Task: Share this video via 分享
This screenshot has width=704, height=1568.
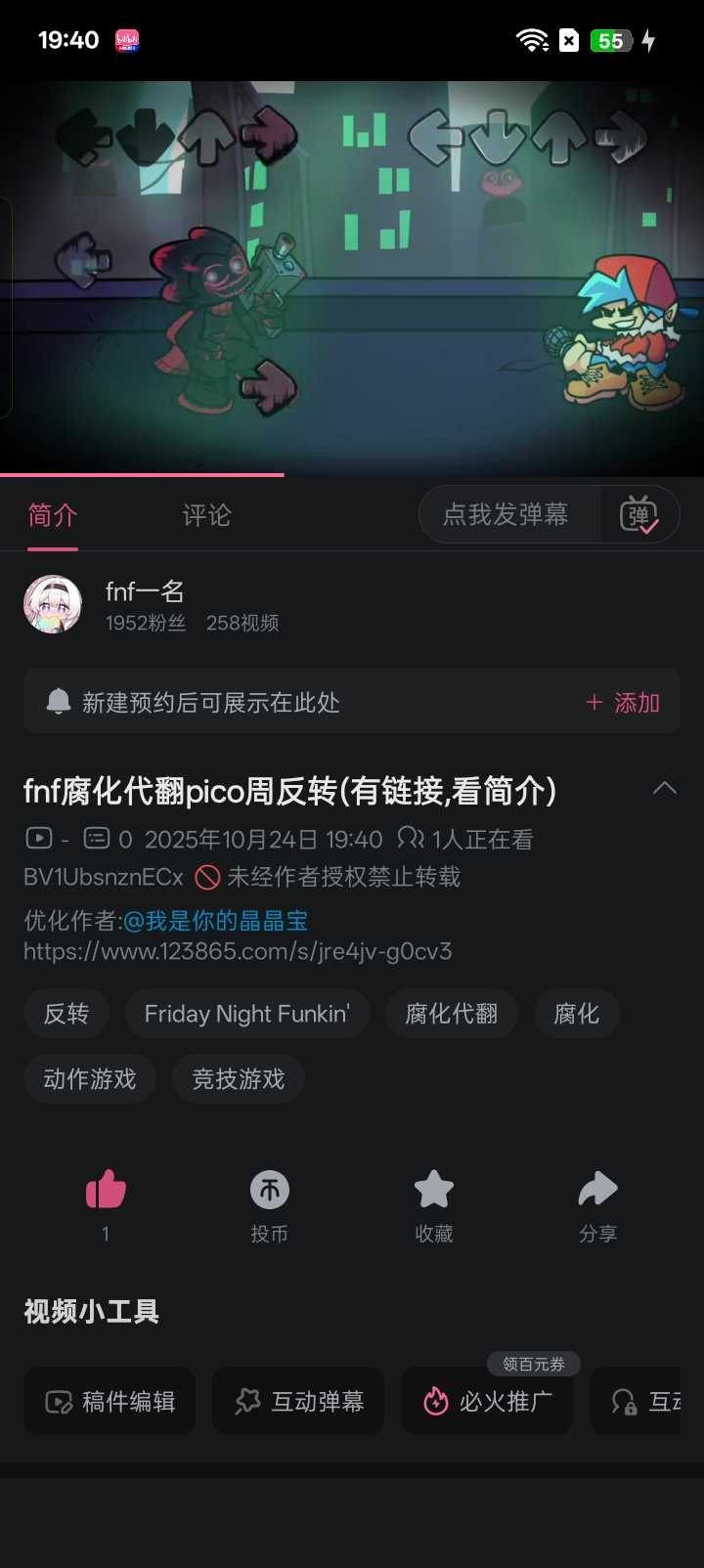Action: coord(597,1191)
